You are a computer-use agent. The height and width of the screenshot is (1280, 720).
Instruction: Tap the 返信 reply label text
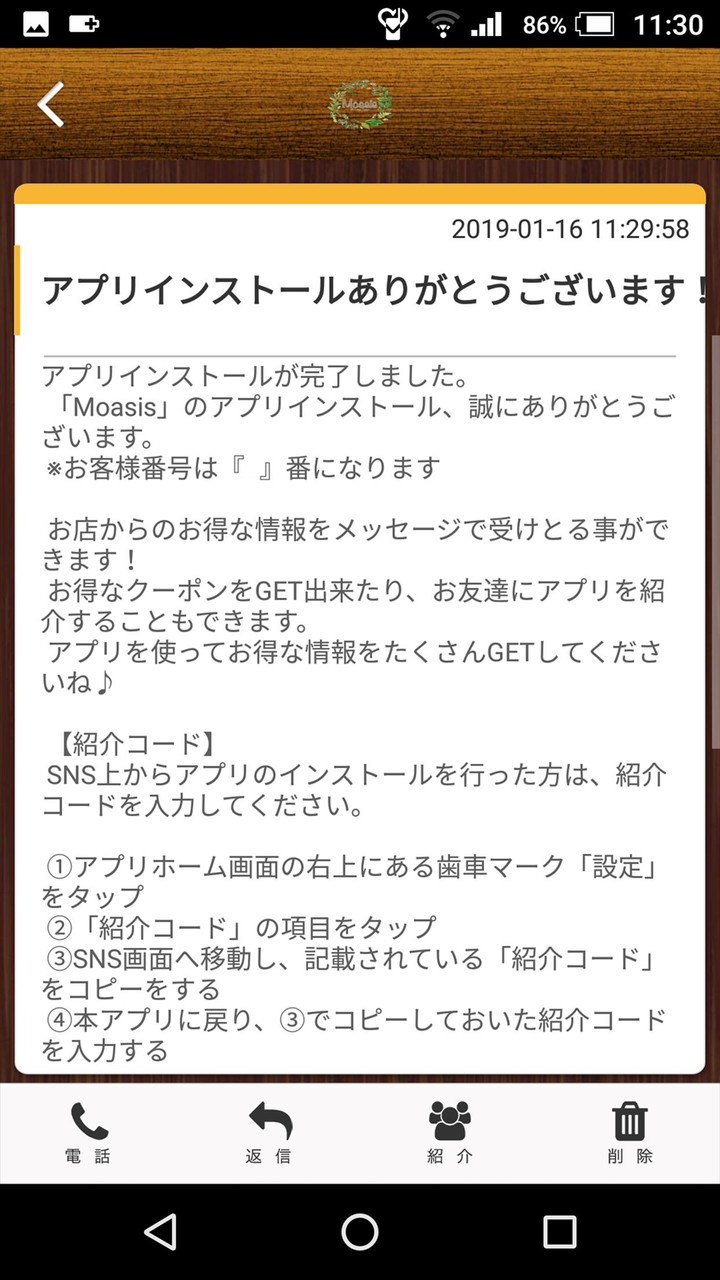pyautogui.click(x=267, y=1157)
